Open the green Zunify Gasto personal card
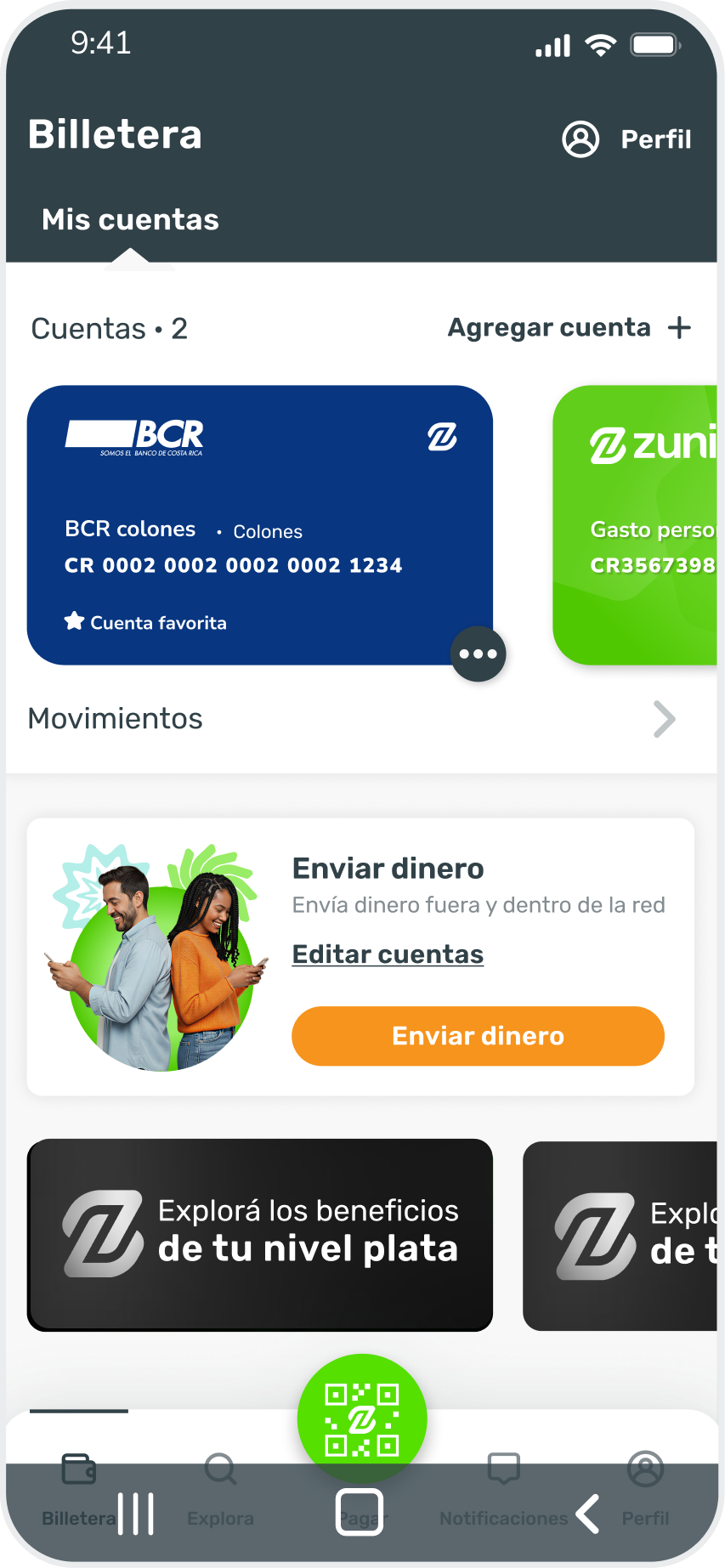 pyautogui.click(x=637, y=525)
